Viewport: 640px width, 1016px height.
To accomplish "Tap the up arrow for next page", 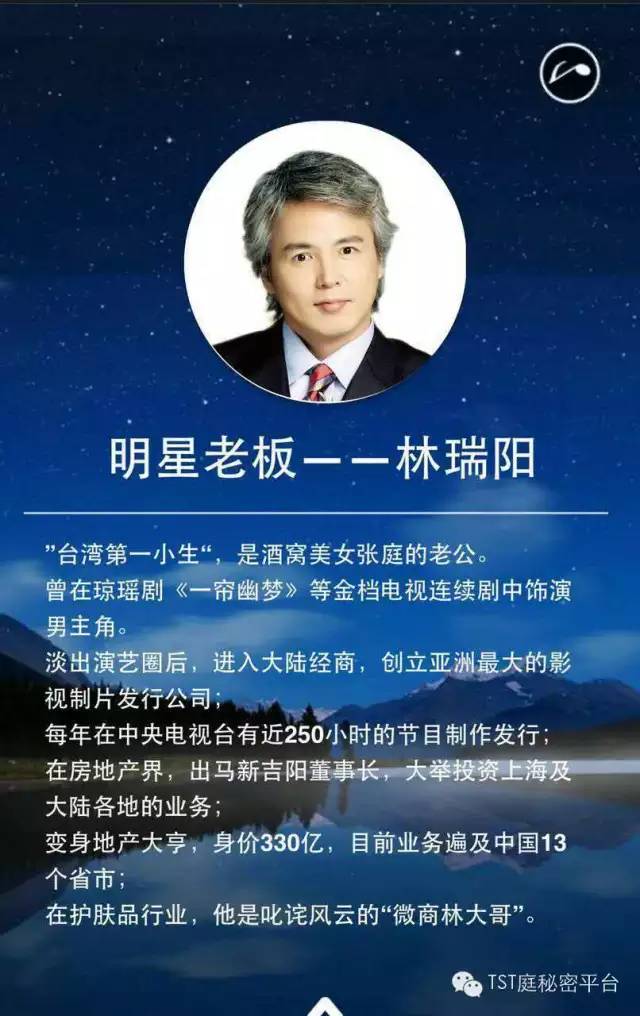I will pos(320,1006).
